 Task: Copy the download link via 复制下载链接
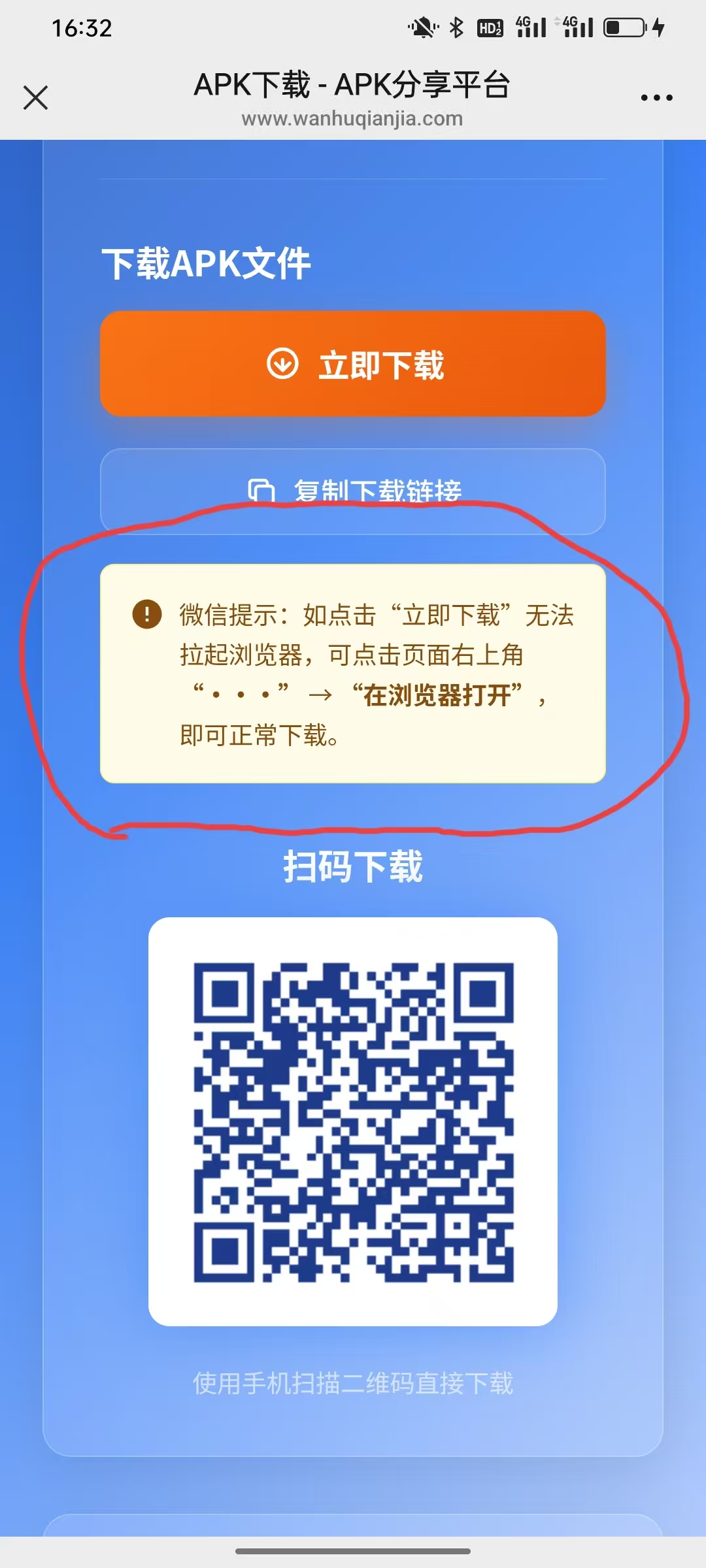(353, 490)
